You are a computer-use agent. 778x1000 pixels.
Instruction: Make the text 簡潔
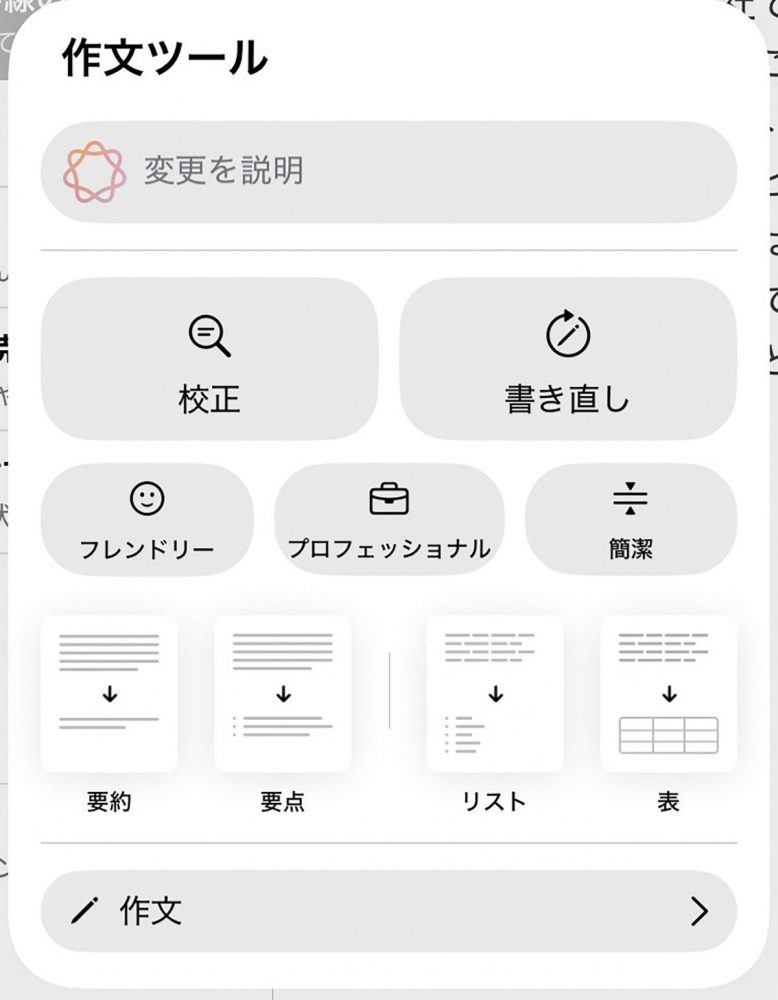tap(630, 520)
